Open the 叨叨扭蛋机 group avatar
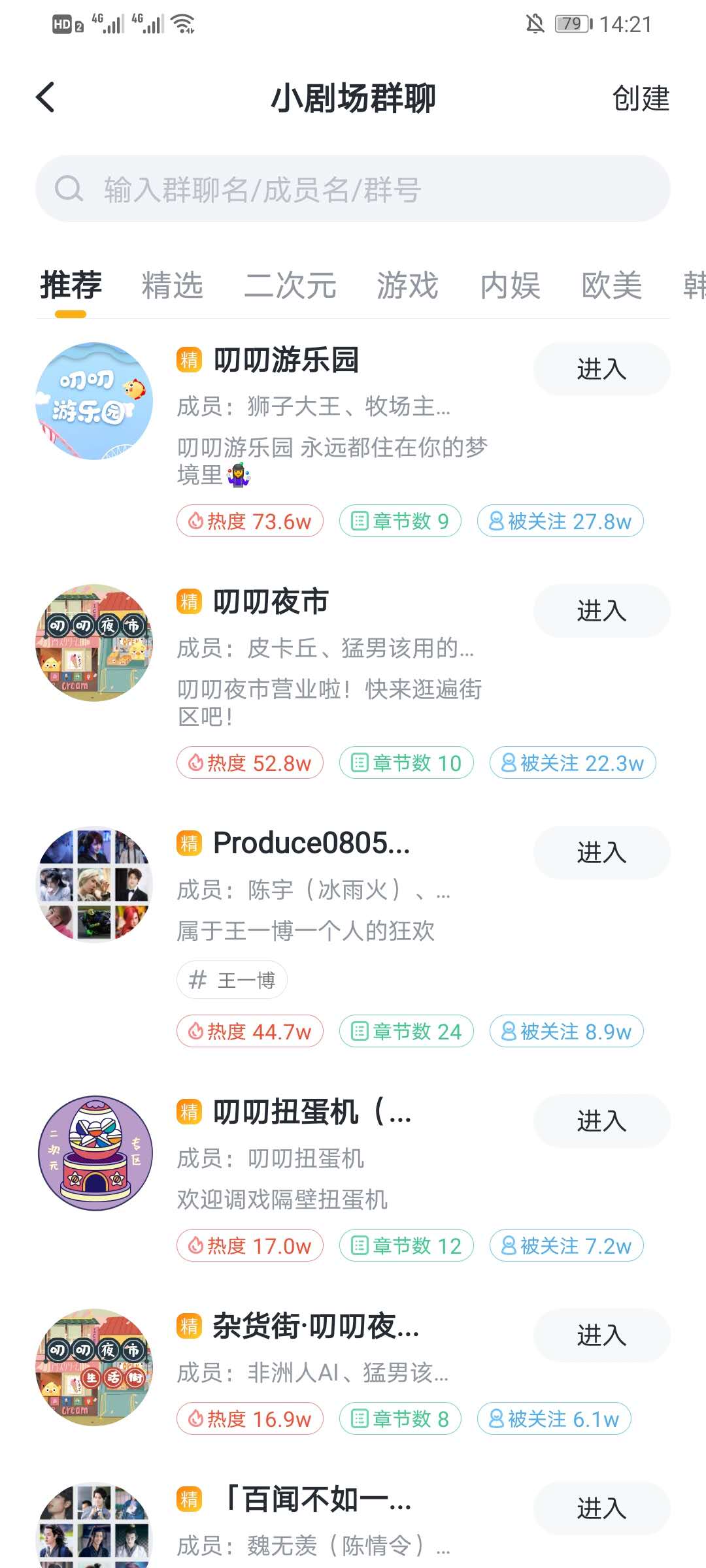The height and width of the screenshot is (1568, 706). click(x=94, y=1153)
